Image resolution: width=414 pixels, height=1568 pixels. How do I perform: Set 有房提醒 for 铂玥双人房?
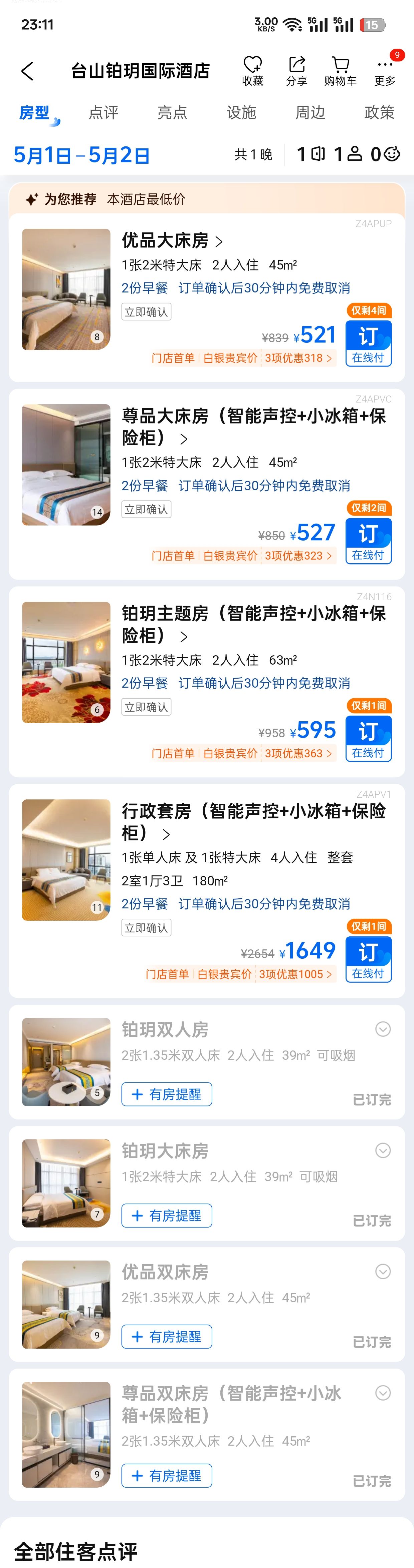click(167, 1094)
